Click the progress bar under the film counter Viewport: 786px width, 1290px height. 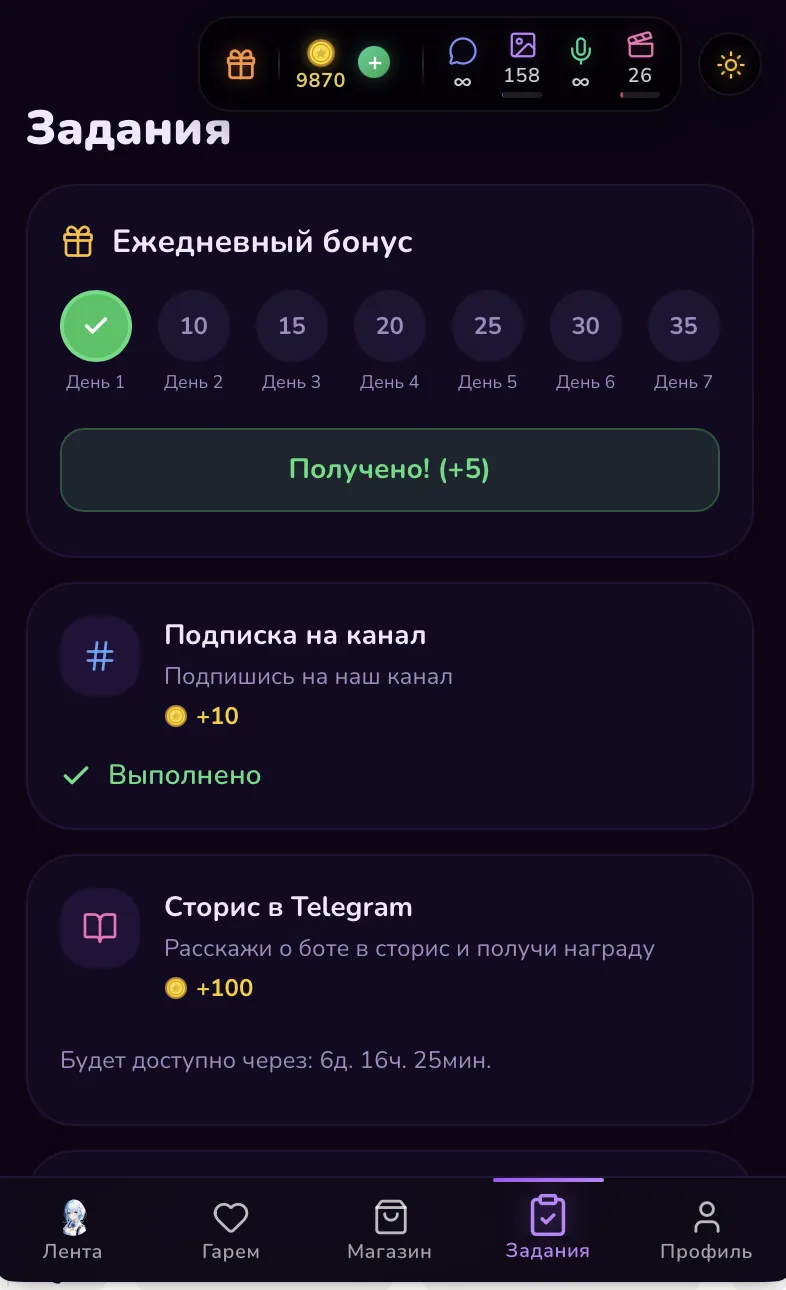639,96
